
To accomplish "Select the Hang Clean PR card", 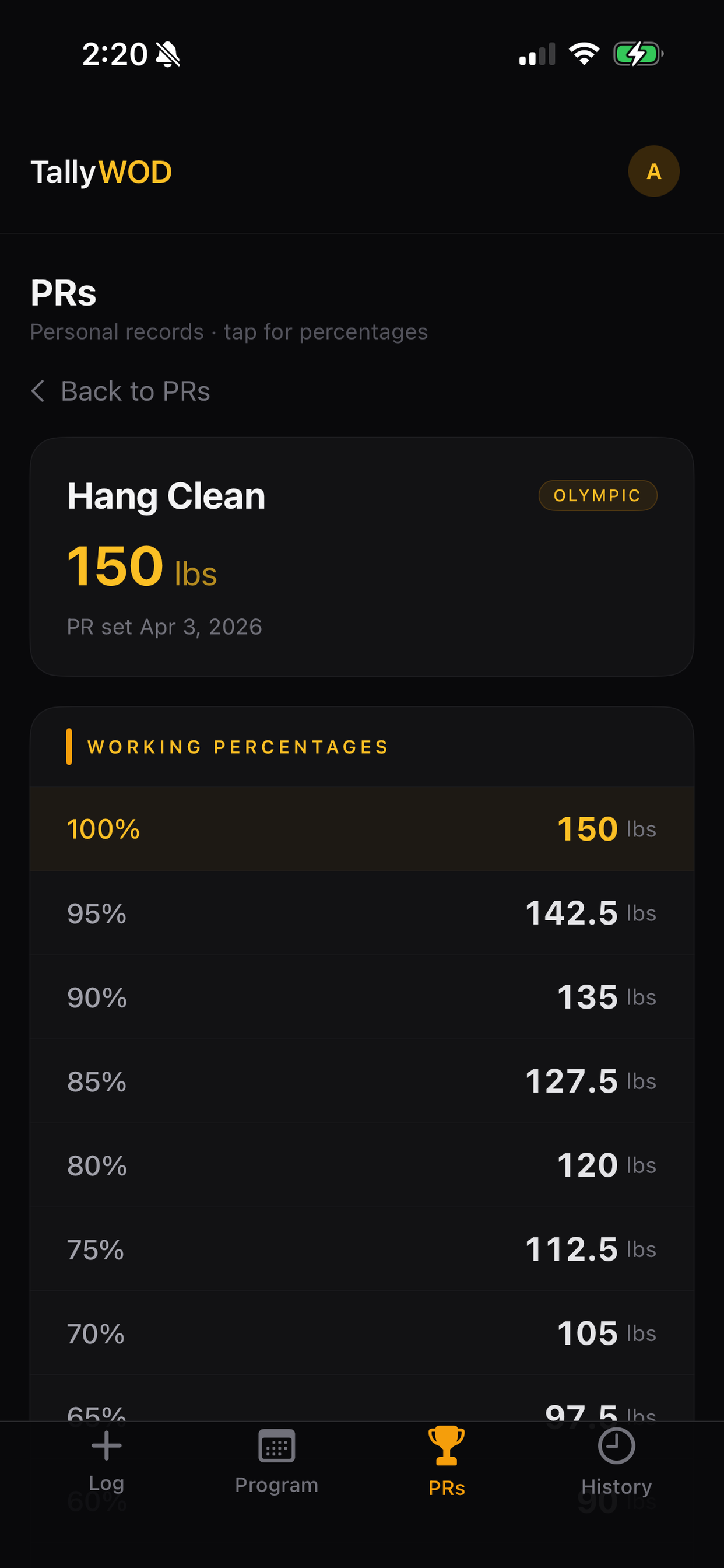I will pos(361,555).
